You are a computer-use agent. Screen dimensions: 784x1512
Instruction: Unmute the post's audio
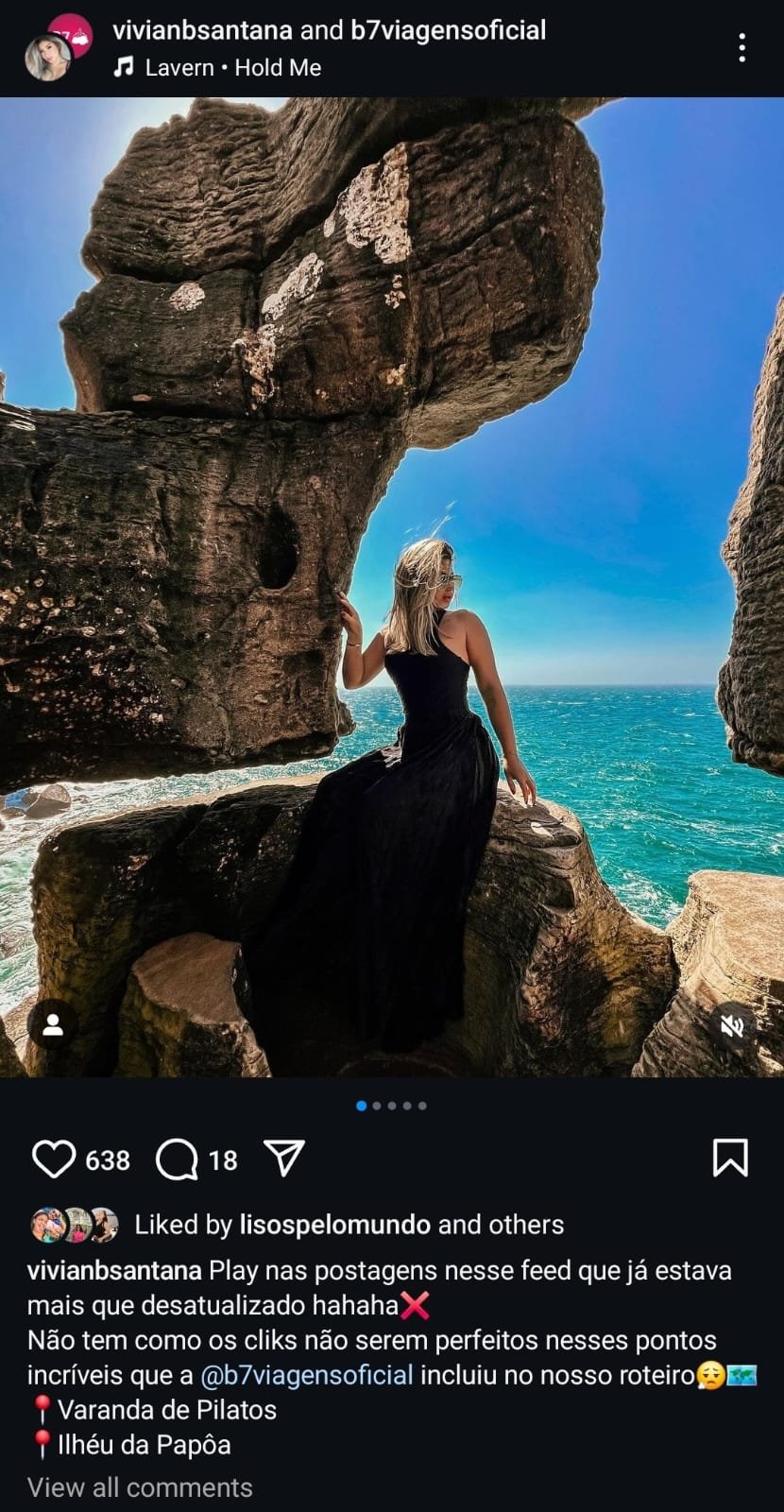tap(732, 1026)
